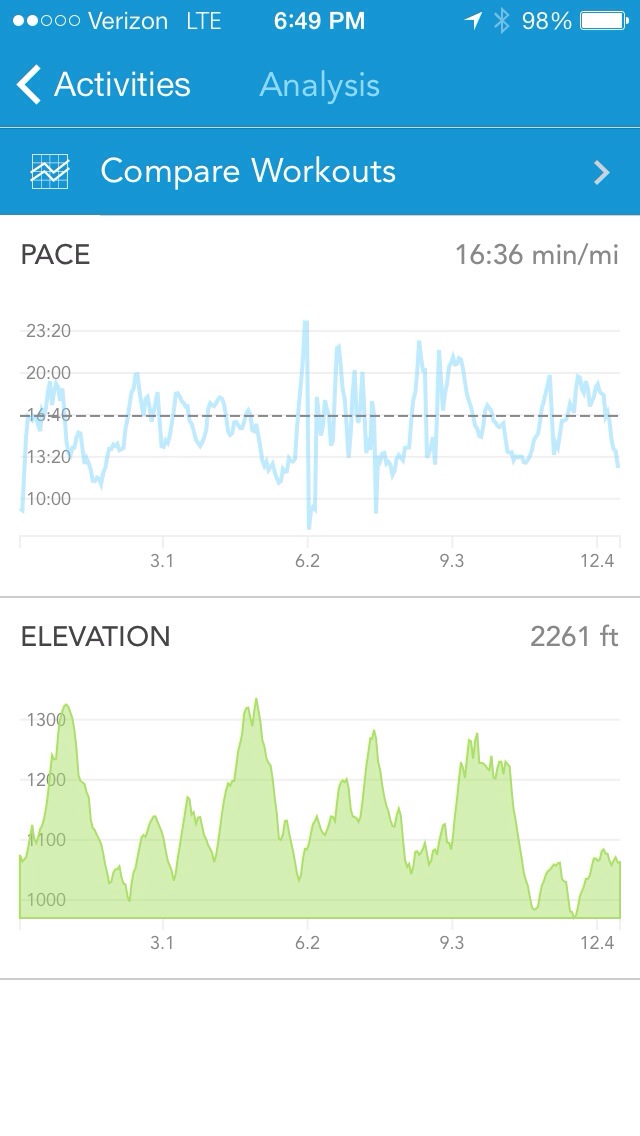Open the Compare Workouts row
Screen dimensions: 640x1136
click(x=320, y=172)
